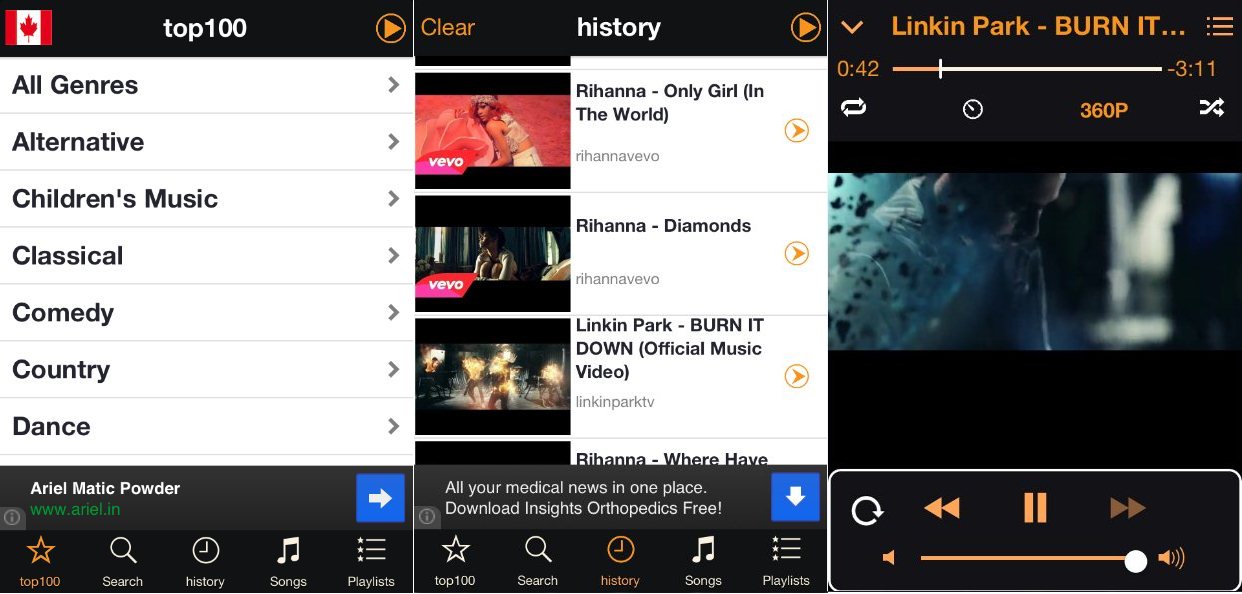Open the Alternative genre

(x=206, y=142)
